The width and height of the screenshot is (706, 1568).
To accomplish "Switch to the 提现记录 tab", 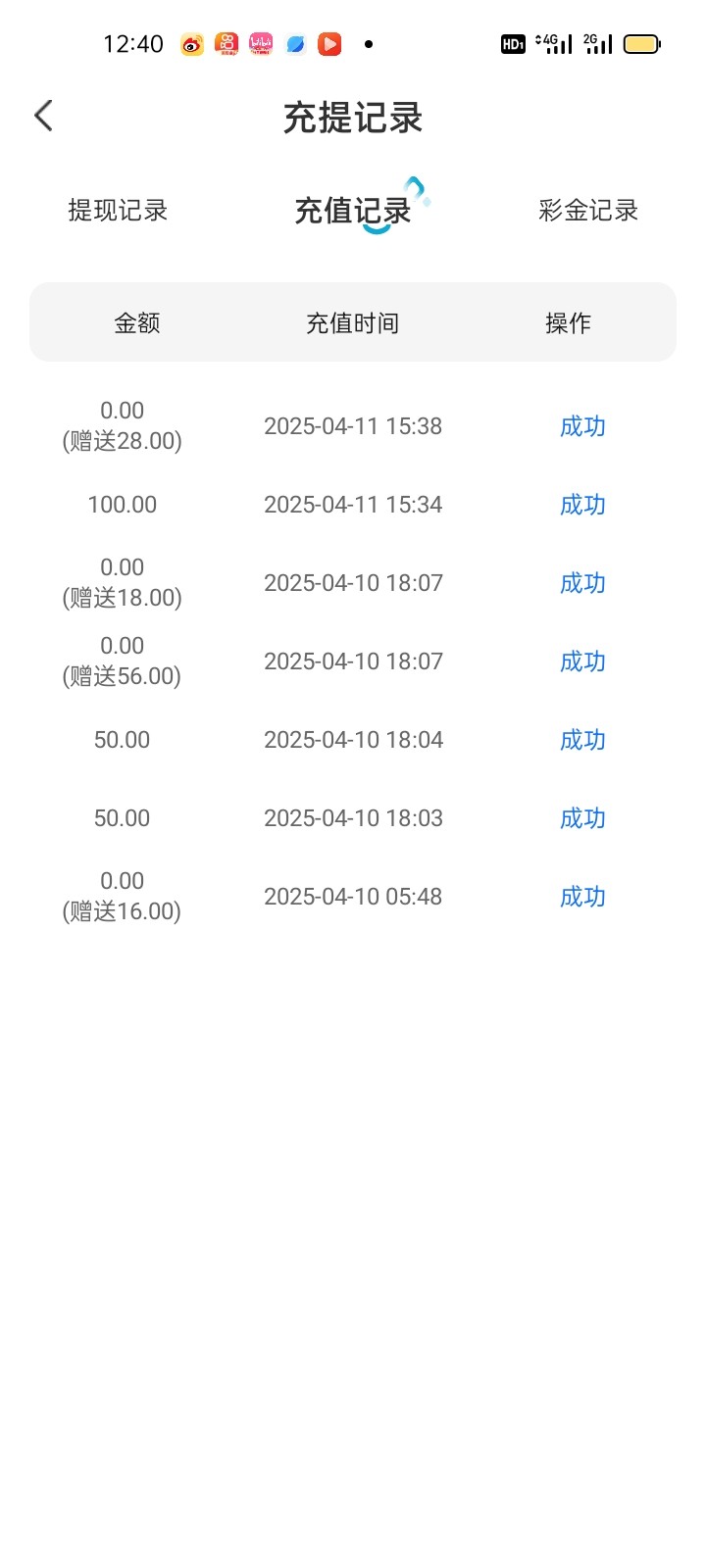I will click(x=118, y=211).
